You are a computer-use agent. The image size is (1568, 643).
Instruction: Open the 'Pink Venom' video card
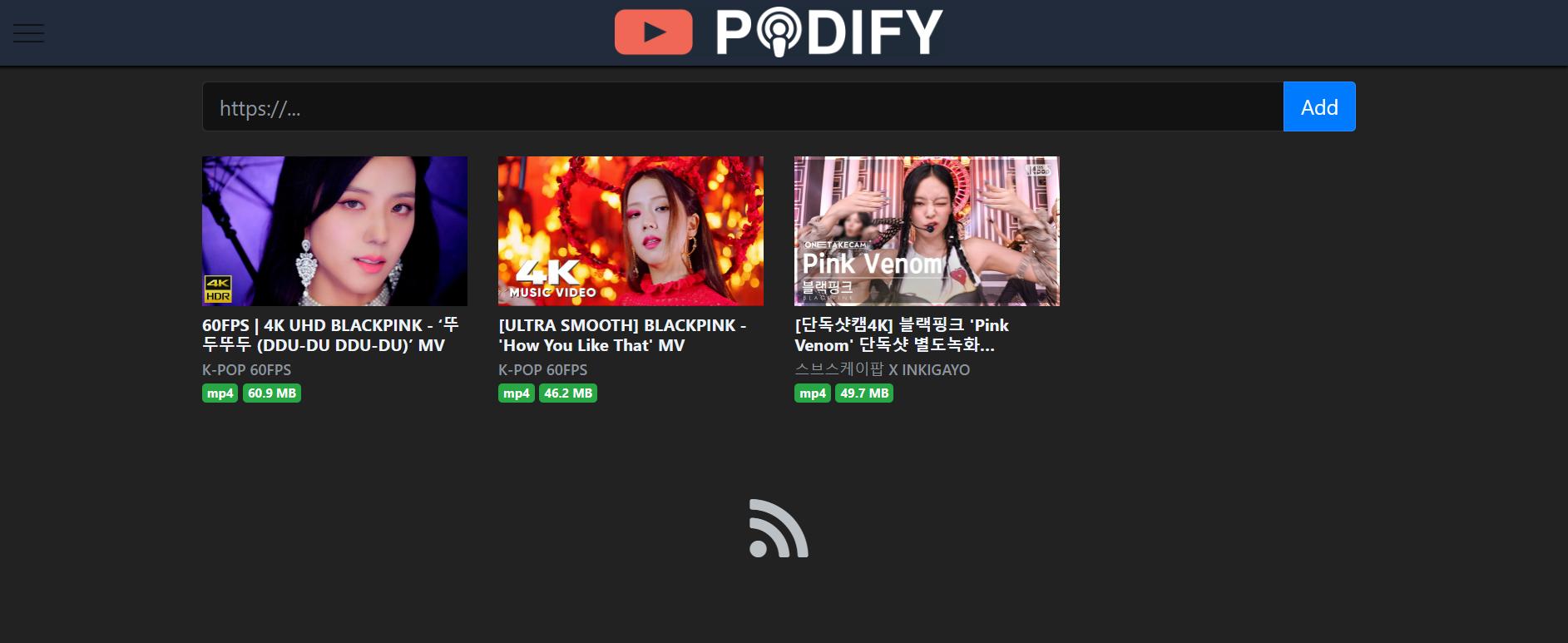coord(926,231)
